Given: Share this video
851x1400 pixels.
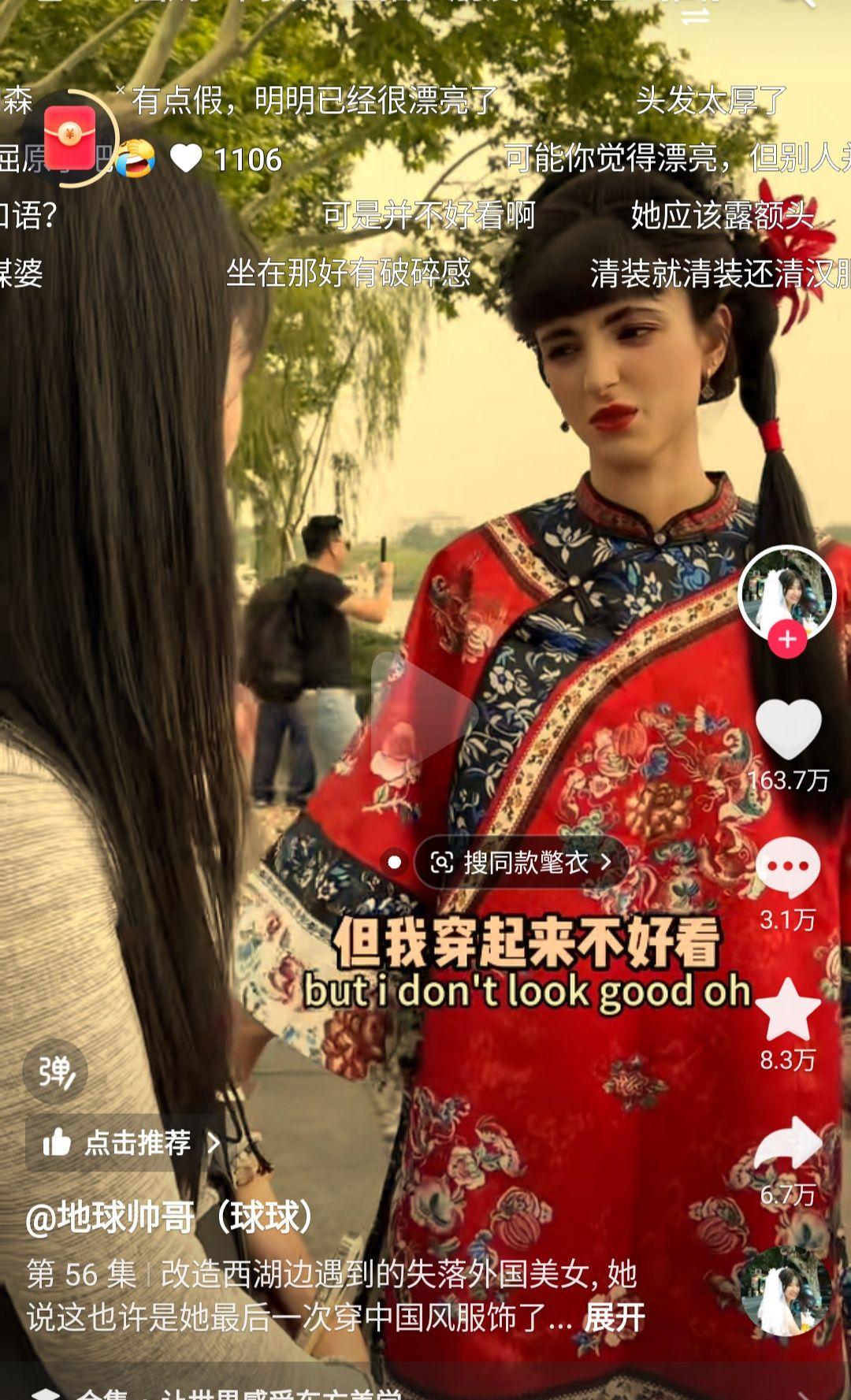Looking at the screenshot, I should 788,1144.
